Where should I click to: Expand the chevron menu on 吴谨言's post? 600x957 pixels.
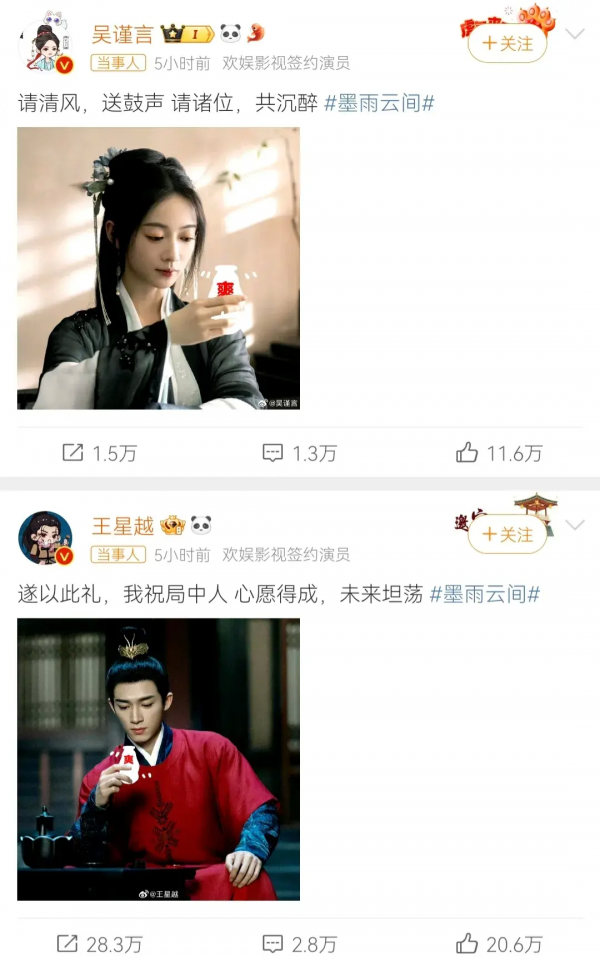pyautogui.click(x=575, y=34)
